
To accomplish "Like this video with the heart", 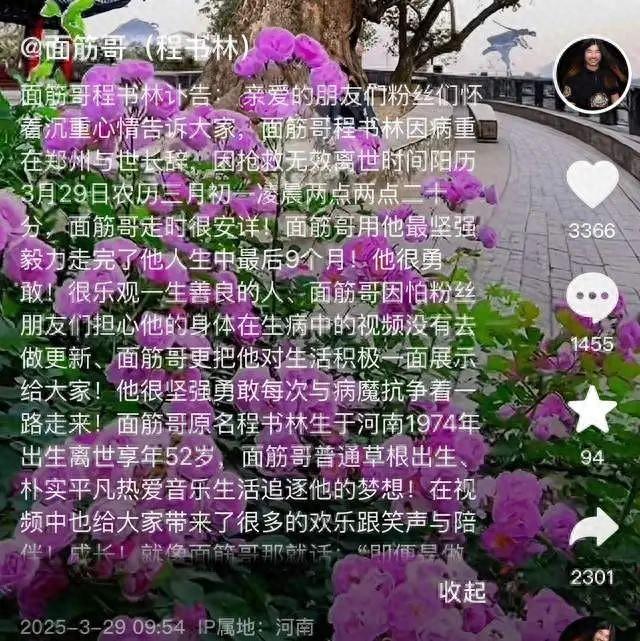I will pyautogui.click(x=592, y=186).
